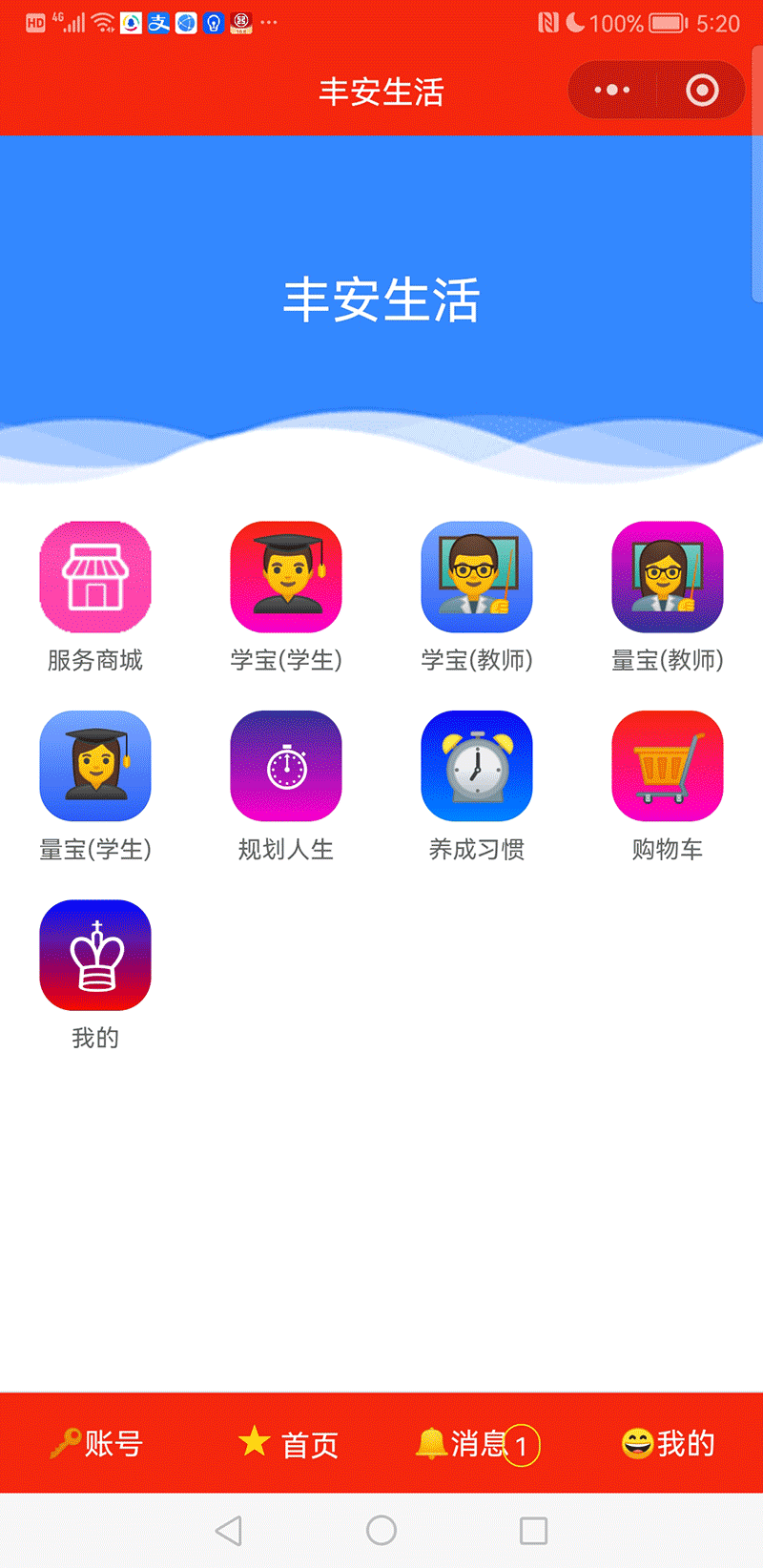
Task: View the 购物车 shopping cart
Action: pos(668,767)
